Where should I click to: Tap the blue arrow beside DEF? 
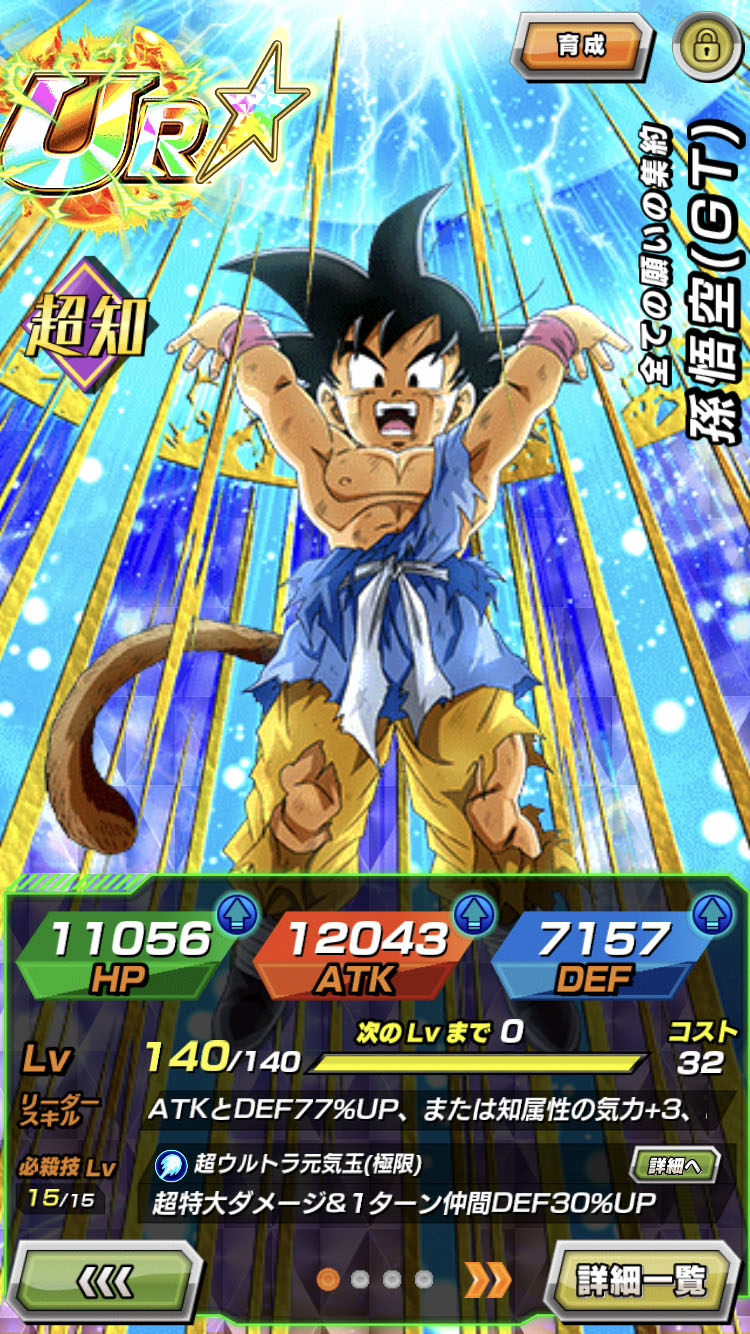(x=709, y=911)
